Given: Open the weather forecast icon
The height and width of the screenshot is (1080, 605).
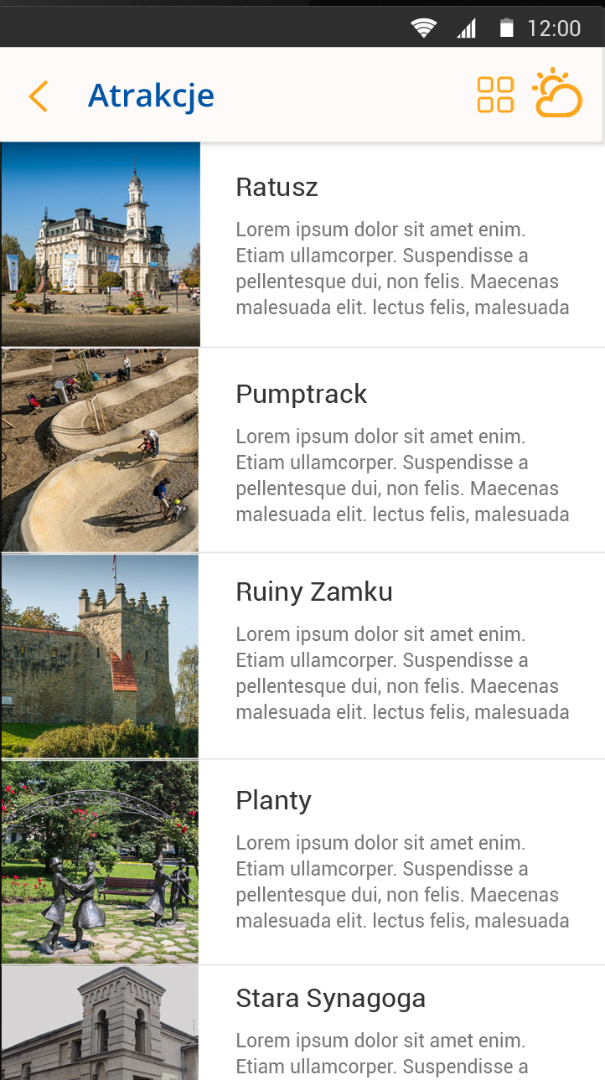Looking at the screenshot, I should (x=557, y=94).
